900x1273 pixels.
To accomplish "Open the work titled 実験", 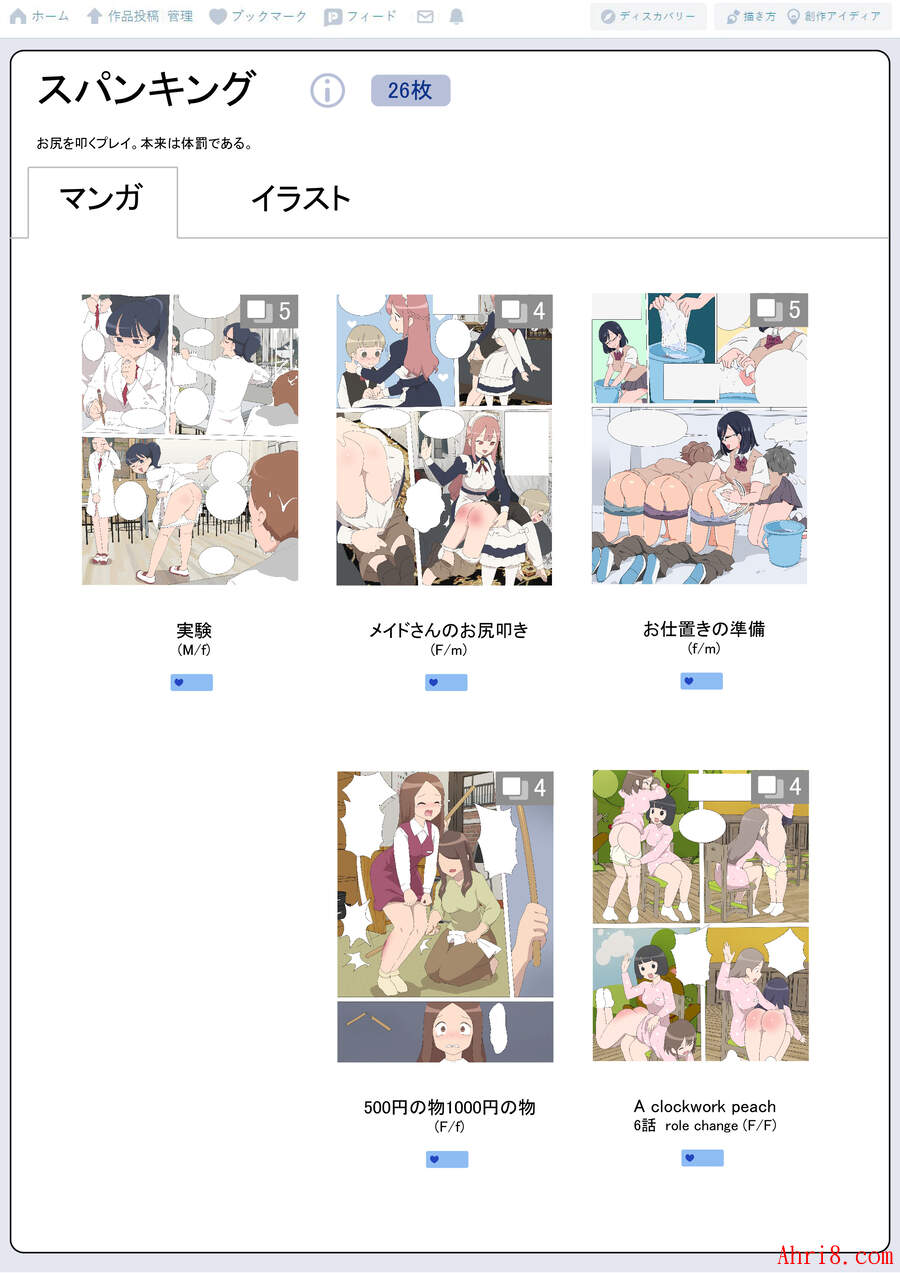I will (190, 439).
